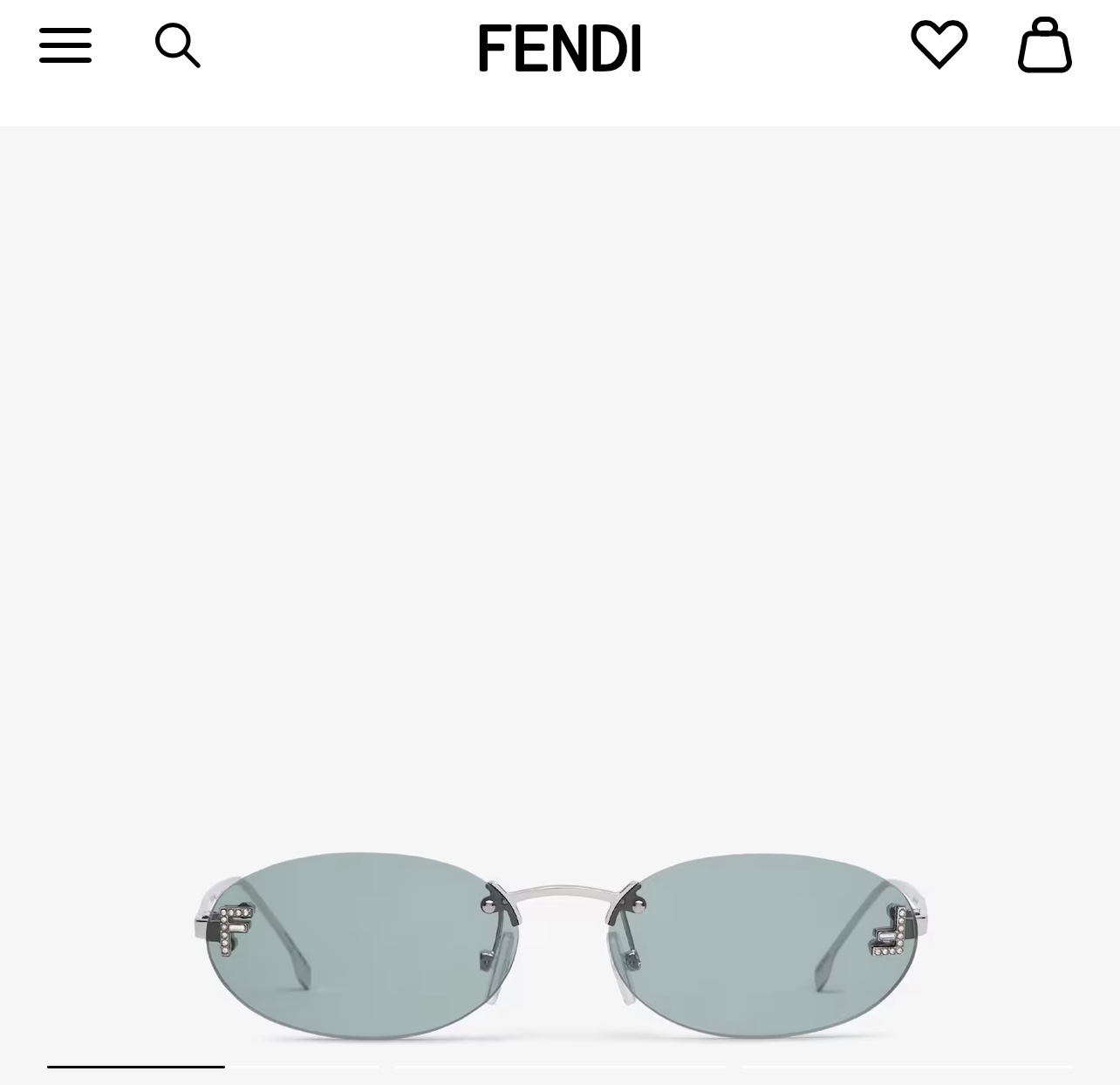Viewport: 1120px width, 1085px height.
Task: Jump to the third image indicator
Action: 906,1066
